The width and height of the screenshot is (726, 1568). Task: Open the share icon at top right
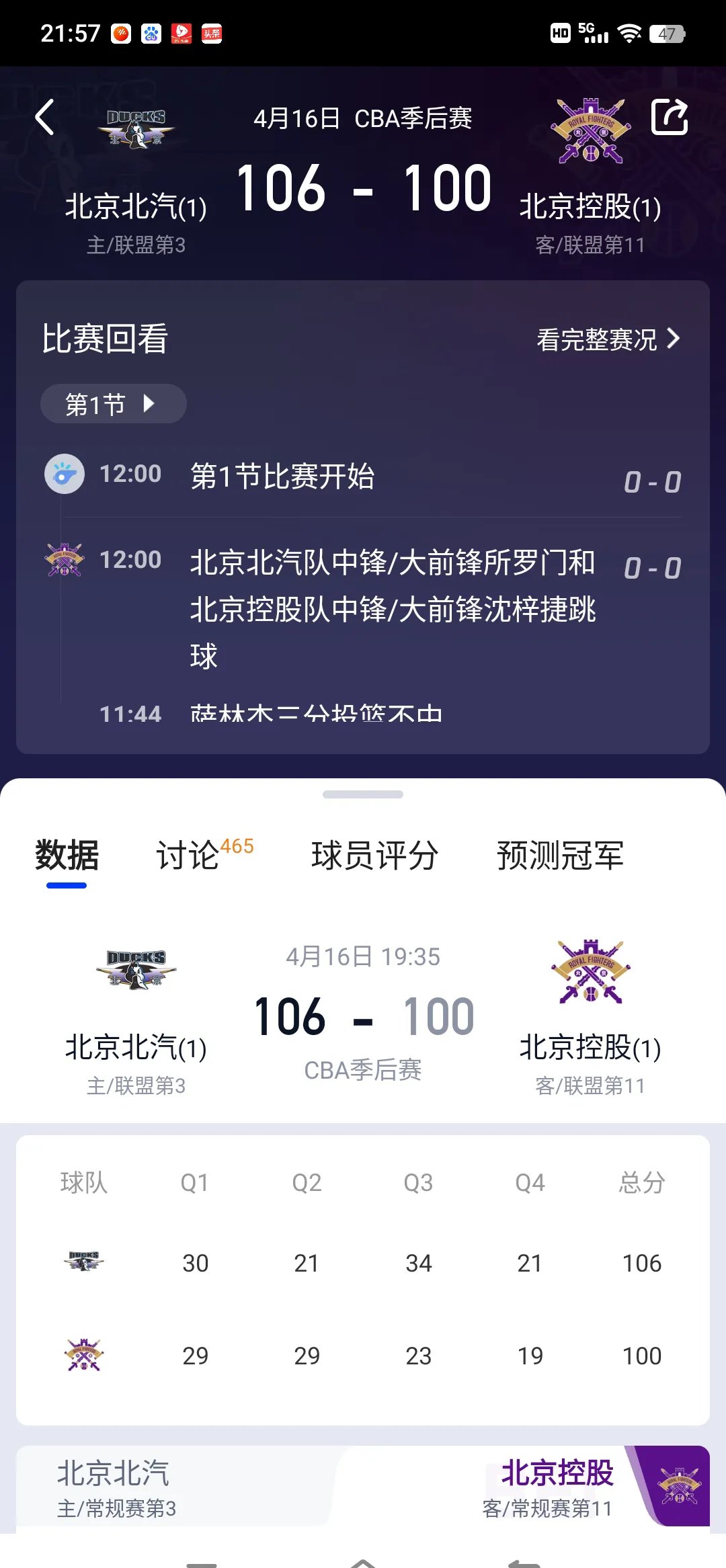point(672,116)
